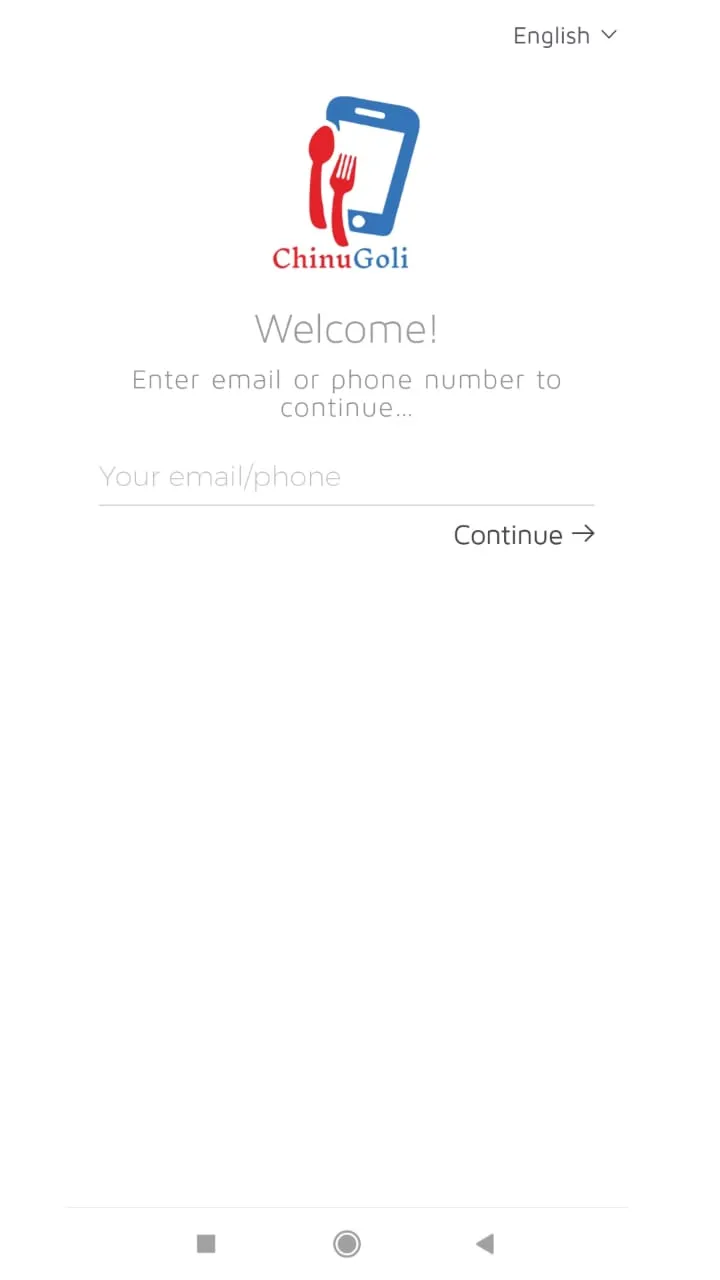Open the English language dropdown
Viewport: 720px width, 1280px height.
[565, 36]
